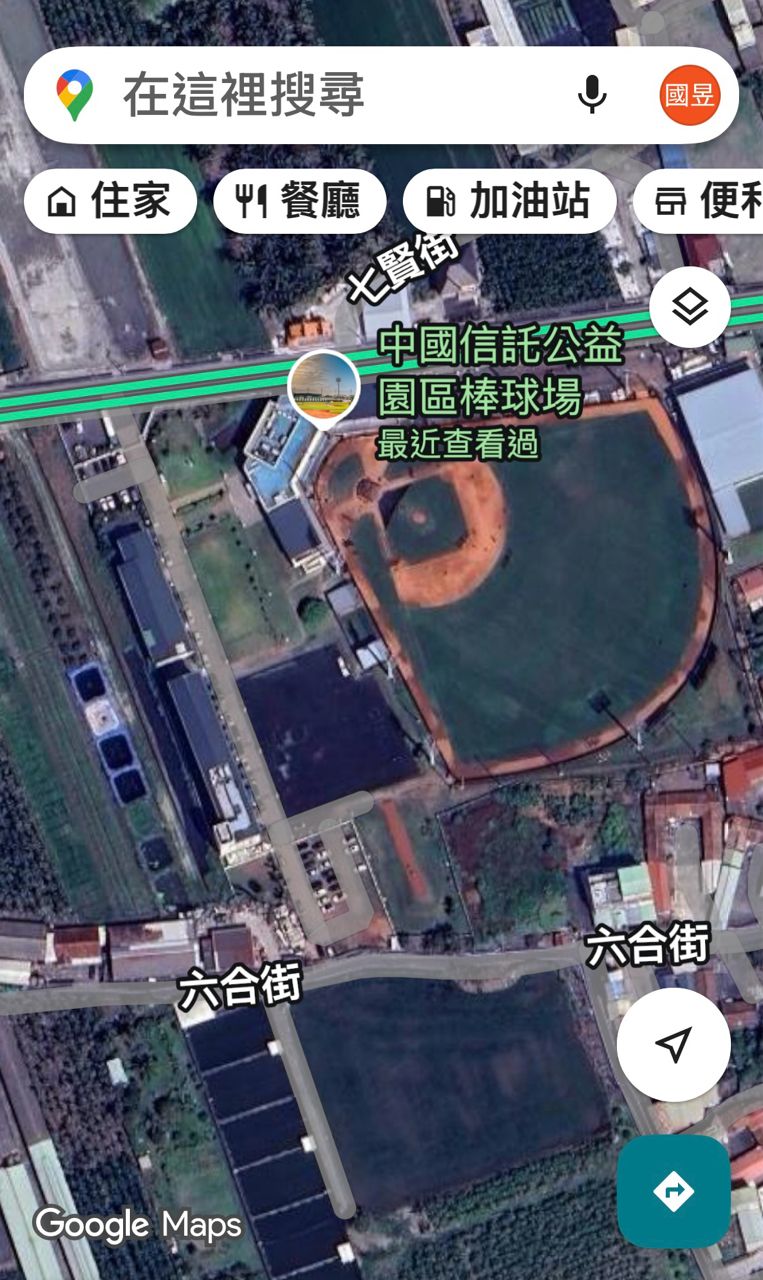763x1280 pixels.
Task: Open the 國昱 account avatar
Action: (690, 95)
